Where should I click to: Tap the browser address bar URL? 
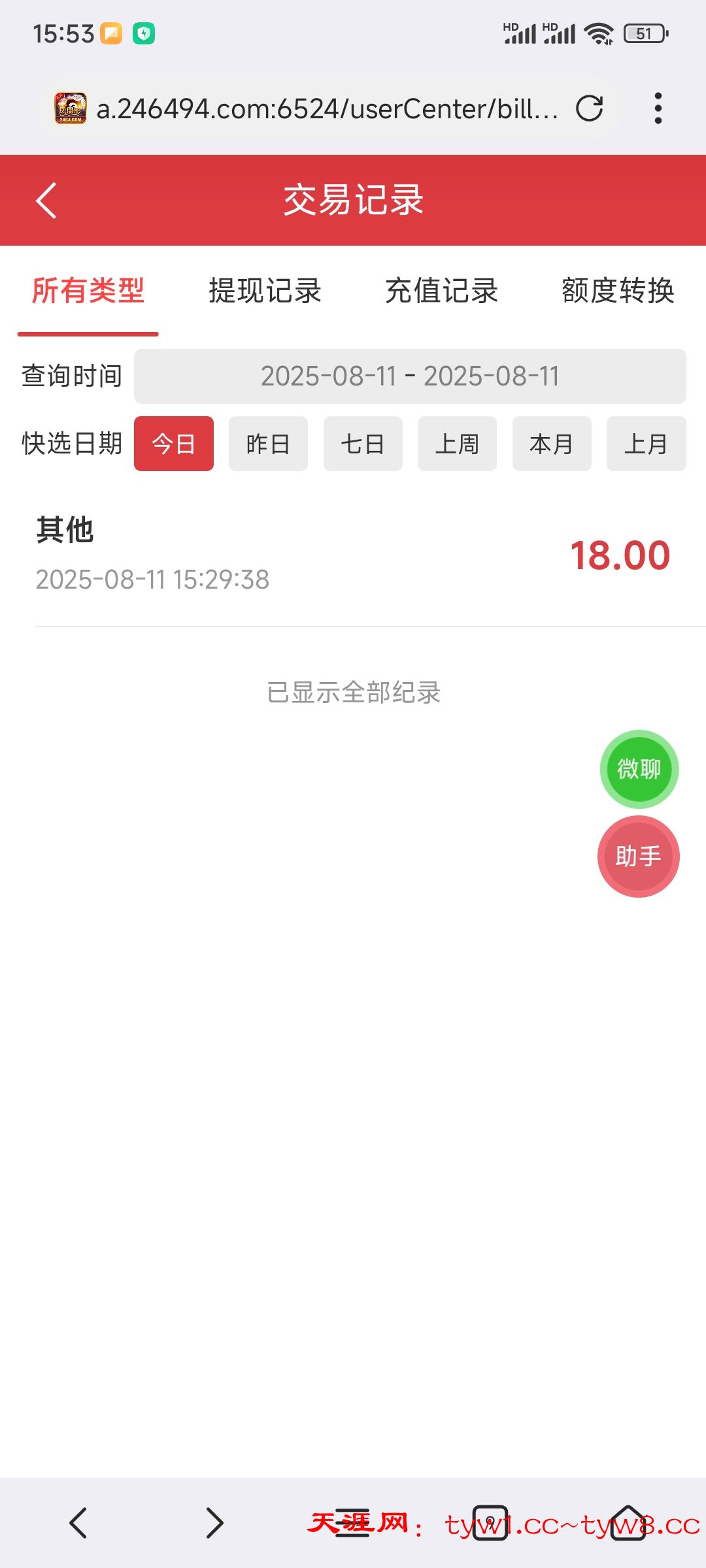click(327, 108)
